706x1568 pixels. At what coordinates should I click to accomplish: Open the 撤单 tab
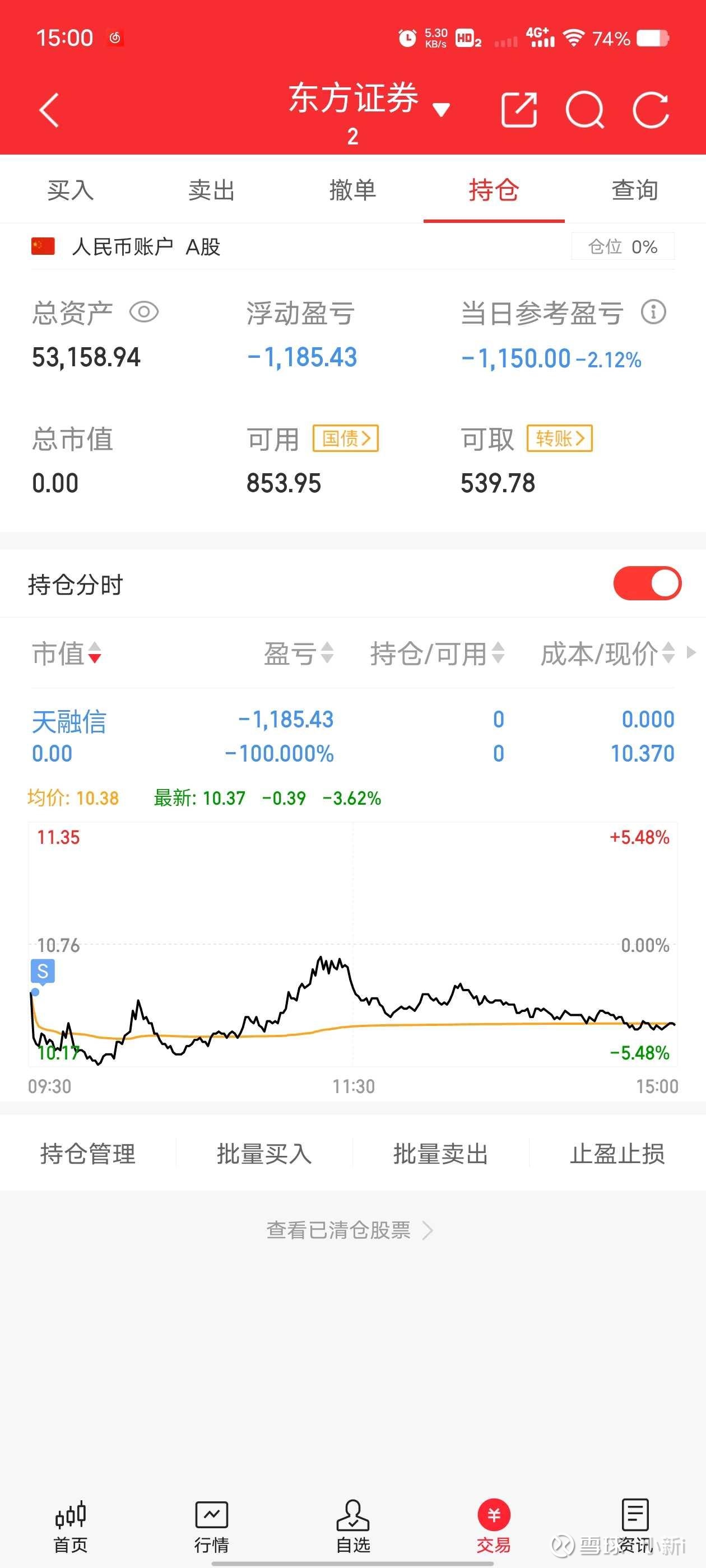[352, 190]
